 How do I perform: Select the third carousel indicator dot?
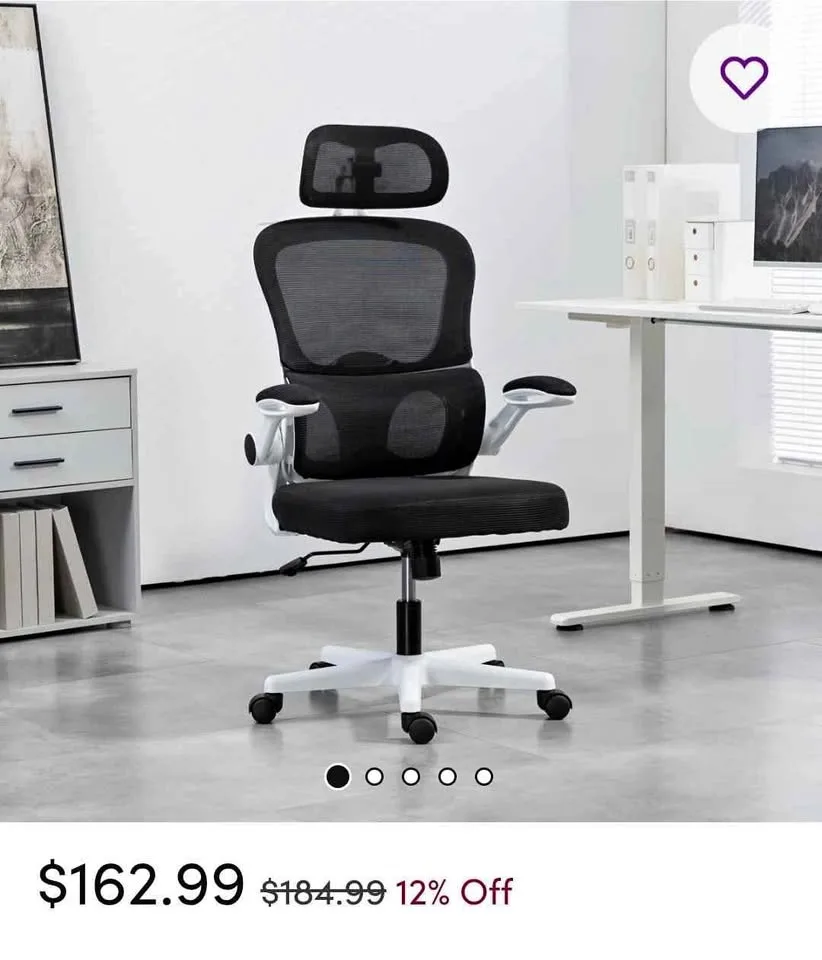click(410, 773)
